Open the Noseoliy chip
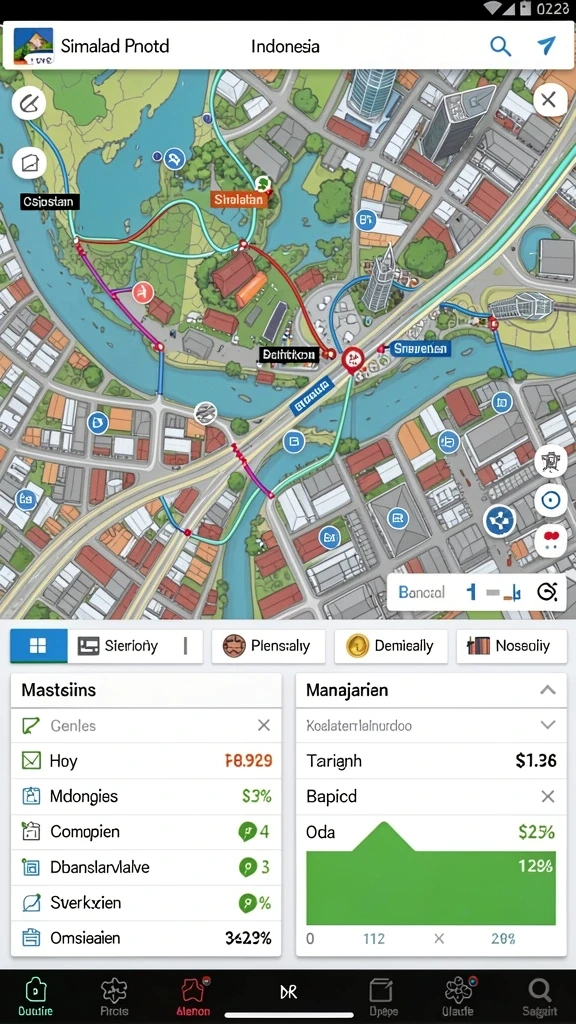Screen dimensions: 576x1024 coord(511,646)
